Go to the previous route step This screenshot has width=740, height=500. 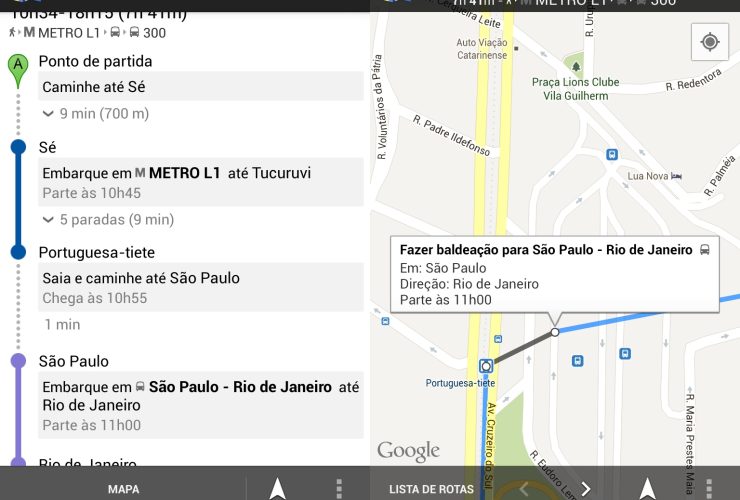[523, 488]
